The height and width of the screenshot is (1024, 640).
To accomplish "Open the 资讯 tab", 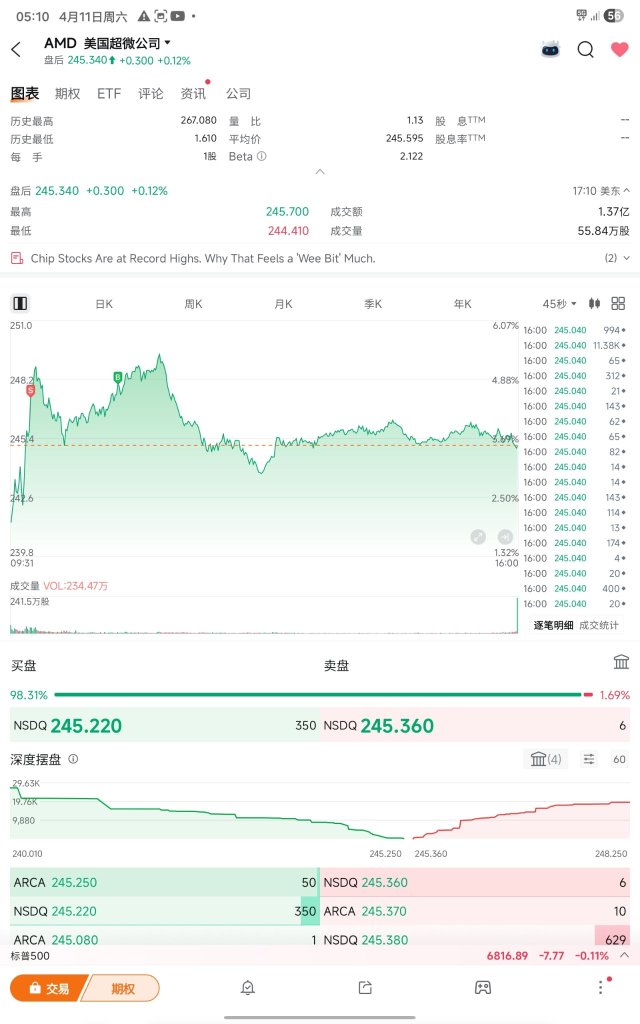I will [x=193, y=93].
